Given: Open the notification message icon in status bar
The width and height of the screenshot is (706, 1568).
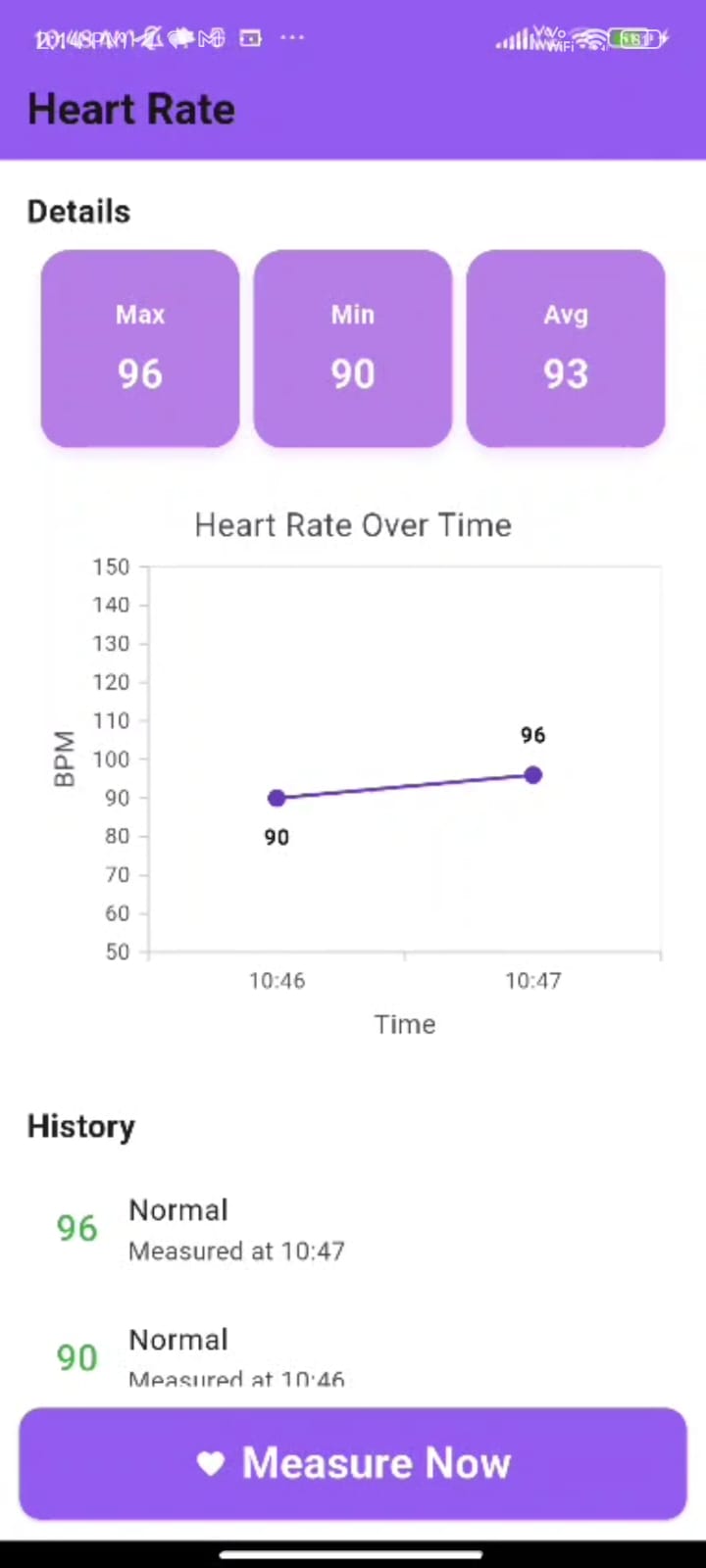Looking at the screenshot, I should tap(250, 39).
